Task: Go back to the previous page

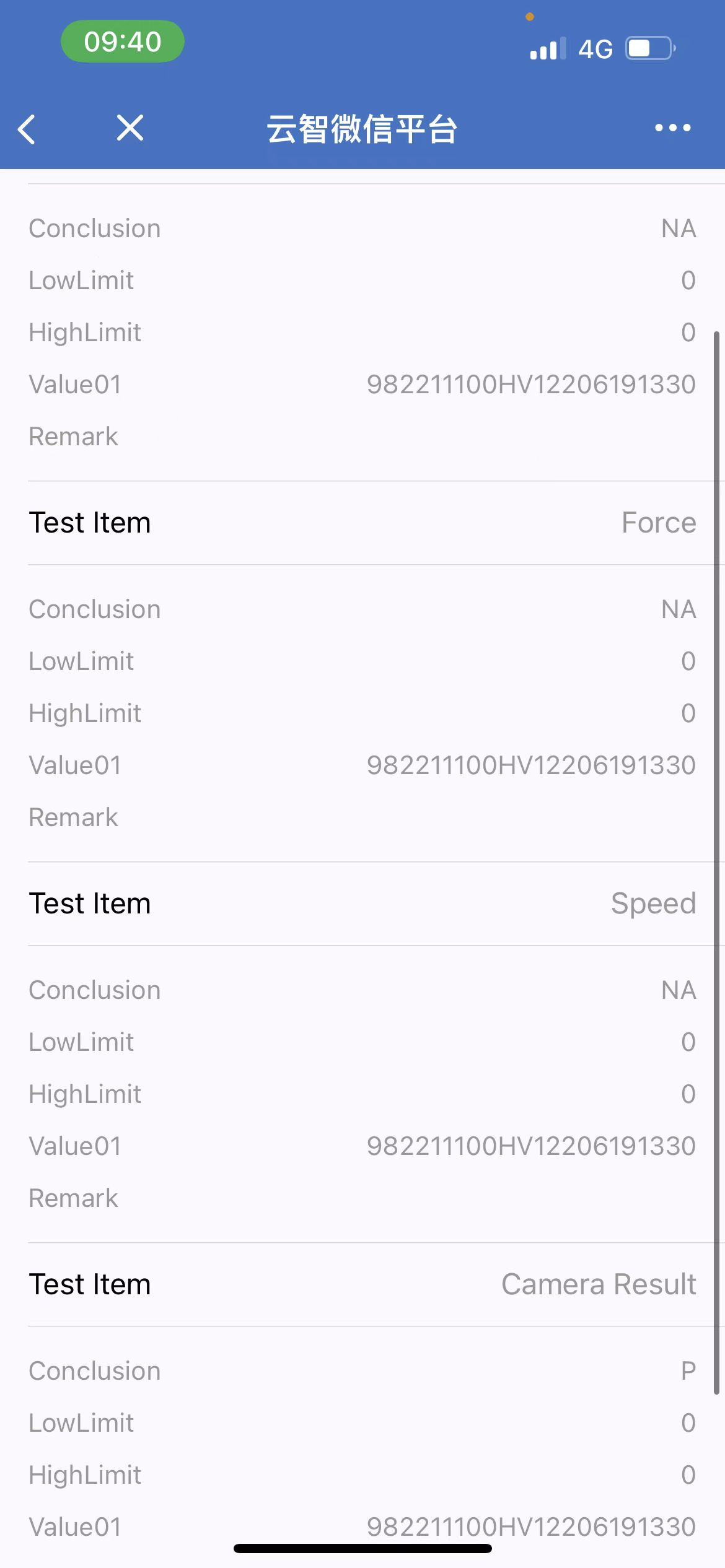Action: pos(27,129)
